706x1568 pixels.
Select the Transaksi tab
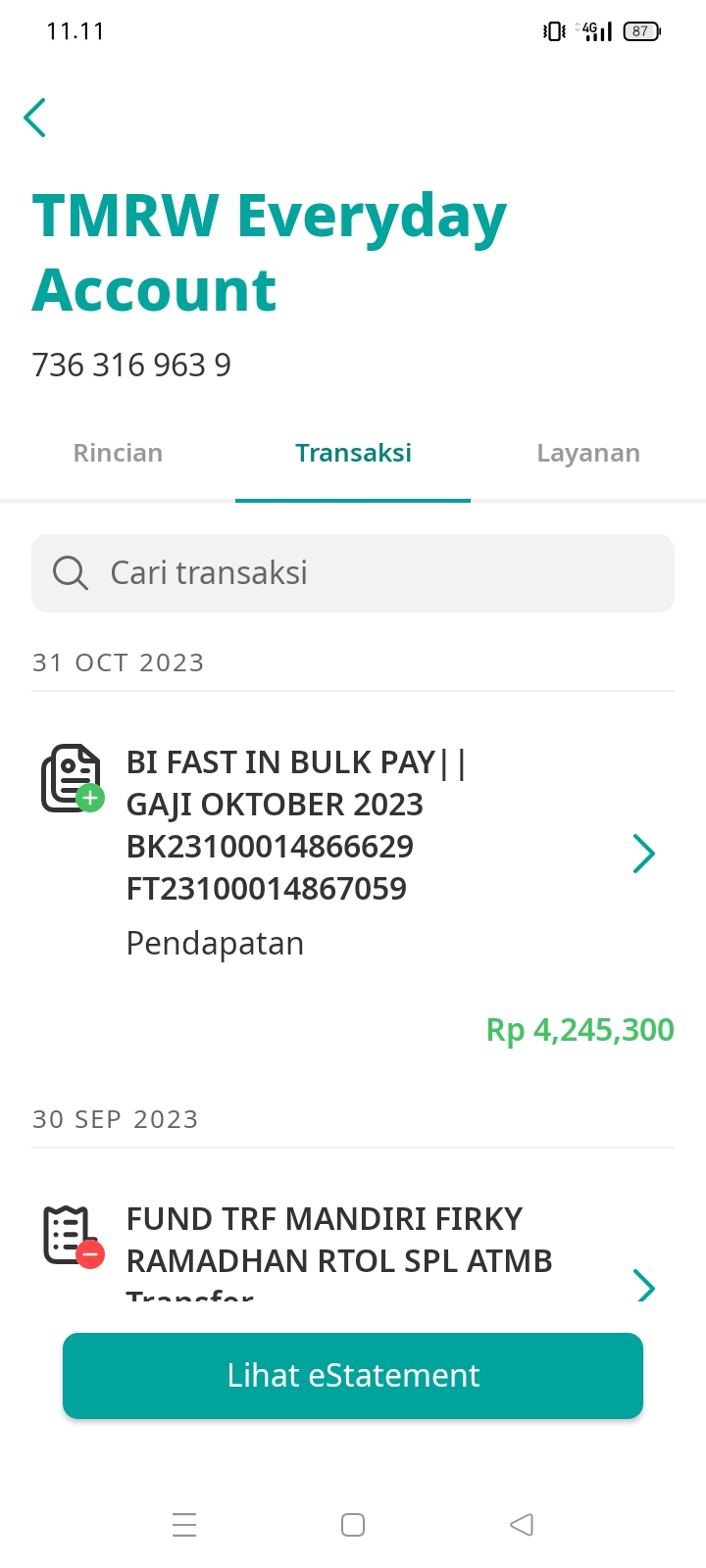(x=353, y=453)
